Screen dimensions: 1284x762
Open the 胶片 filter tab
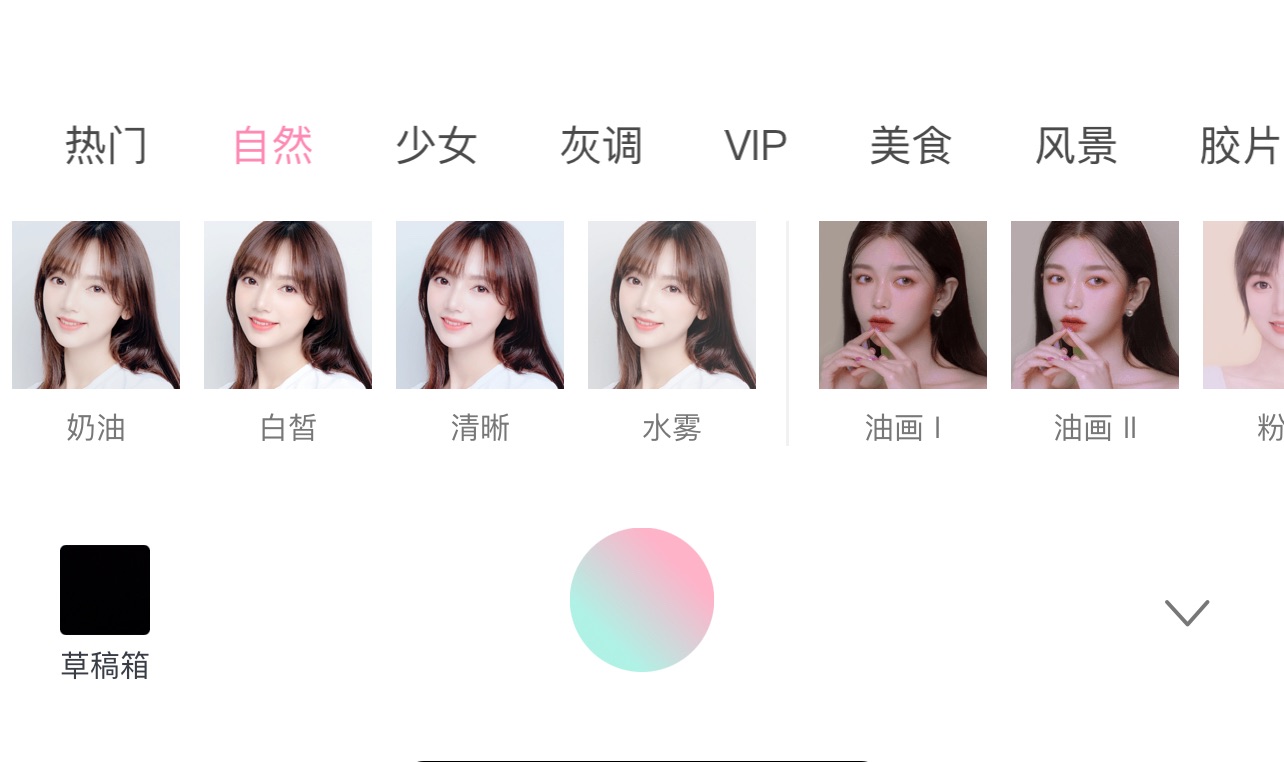coord(1238,146)
